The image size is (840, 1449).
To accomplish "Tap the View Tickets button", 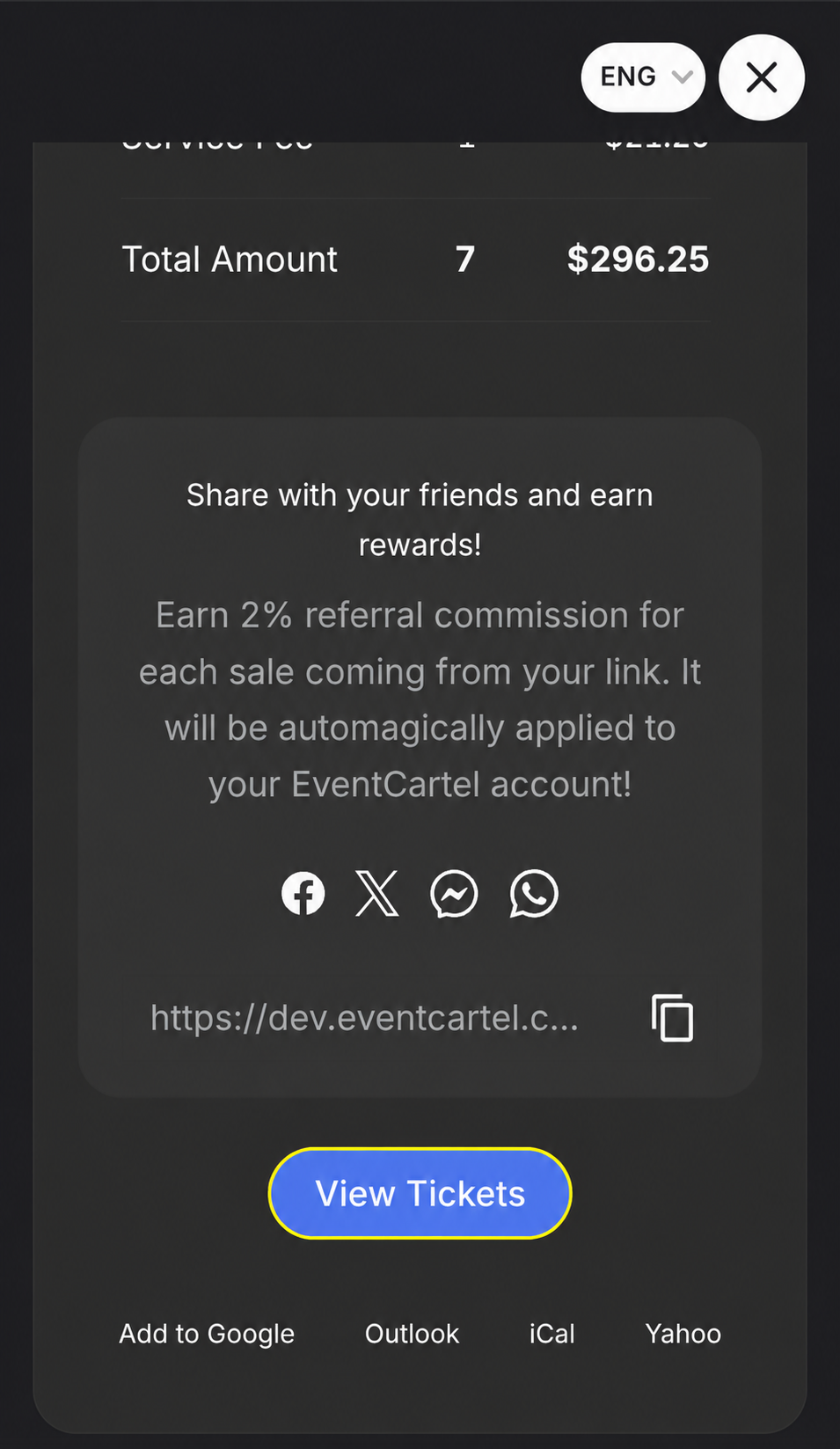I will click(420, 1194).
